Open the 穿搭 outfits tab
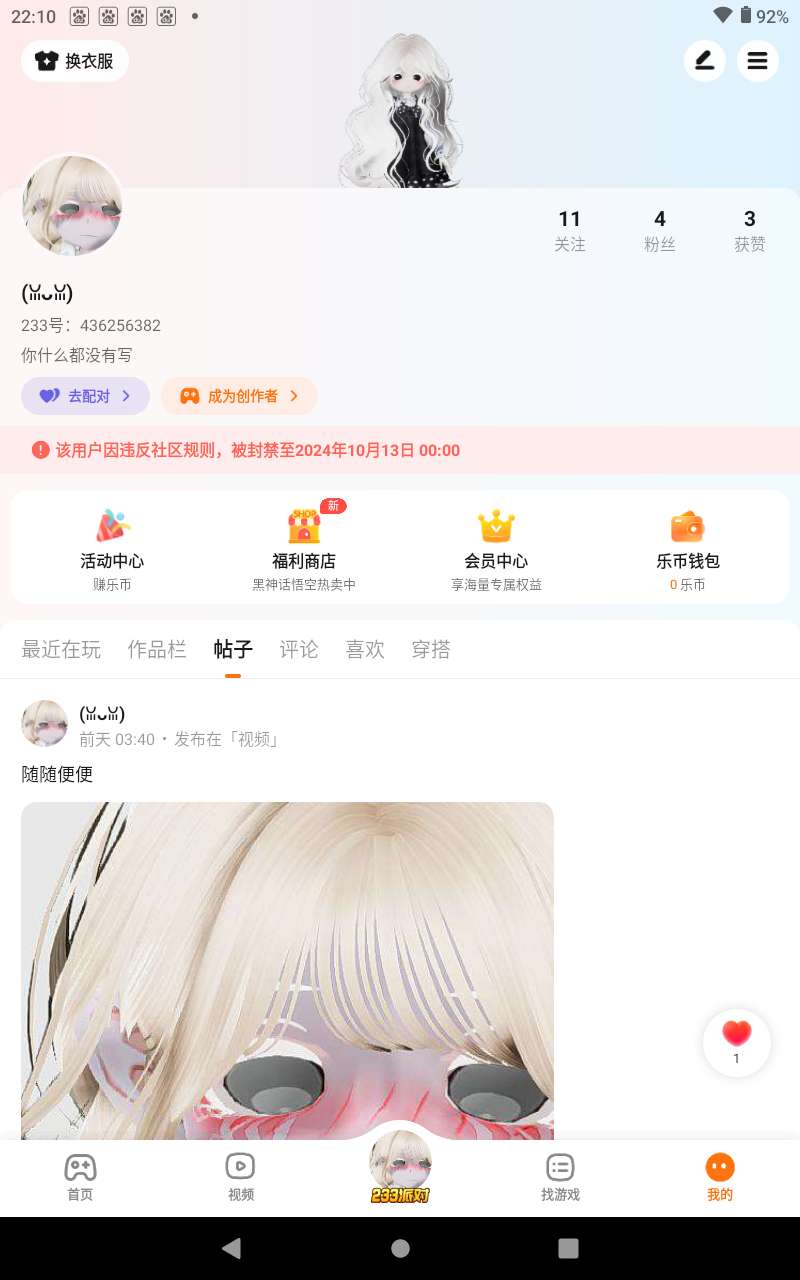Image resolution: width=800 pixels, height=1280 pixels. pyautogui.click(x=431, y=650)
